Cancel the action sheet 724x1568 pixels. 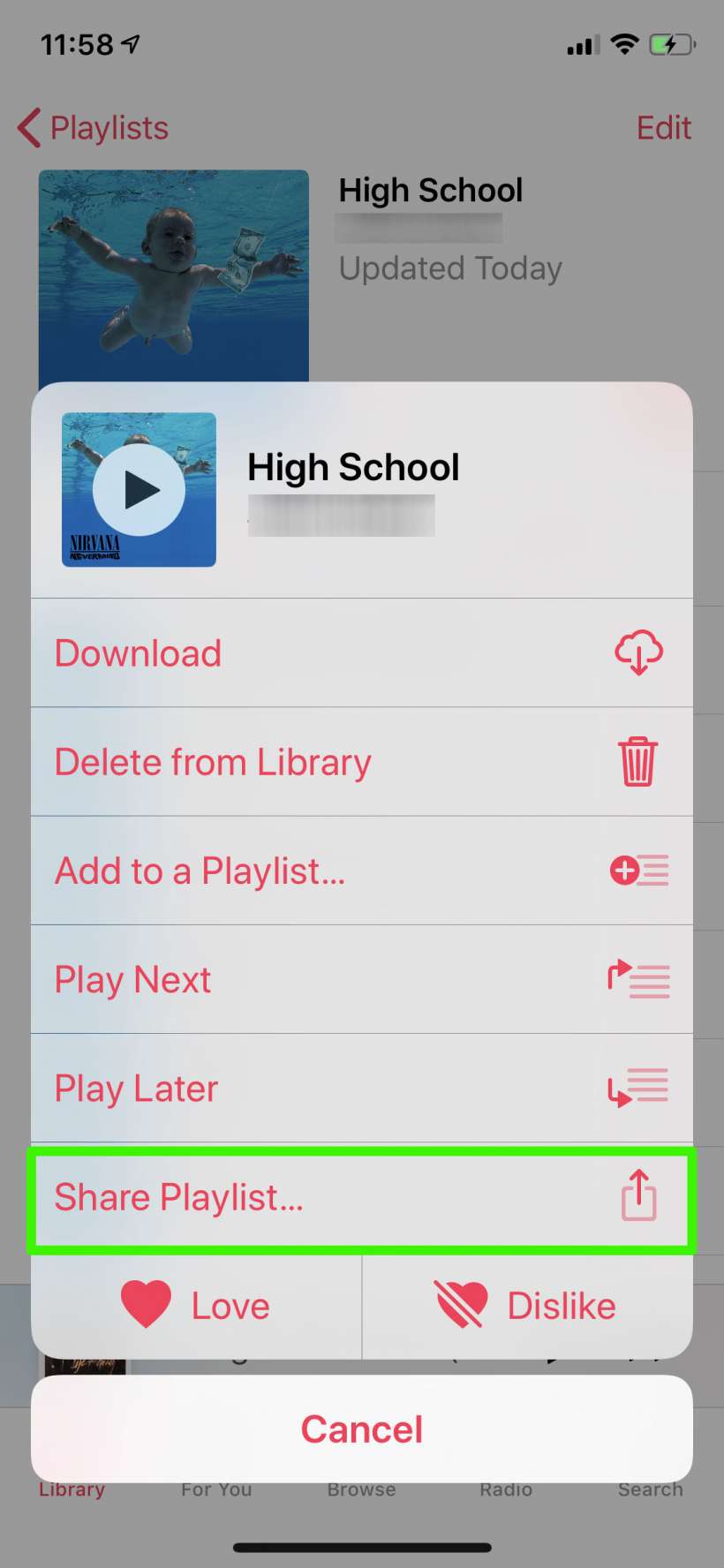click(362, 1429)
